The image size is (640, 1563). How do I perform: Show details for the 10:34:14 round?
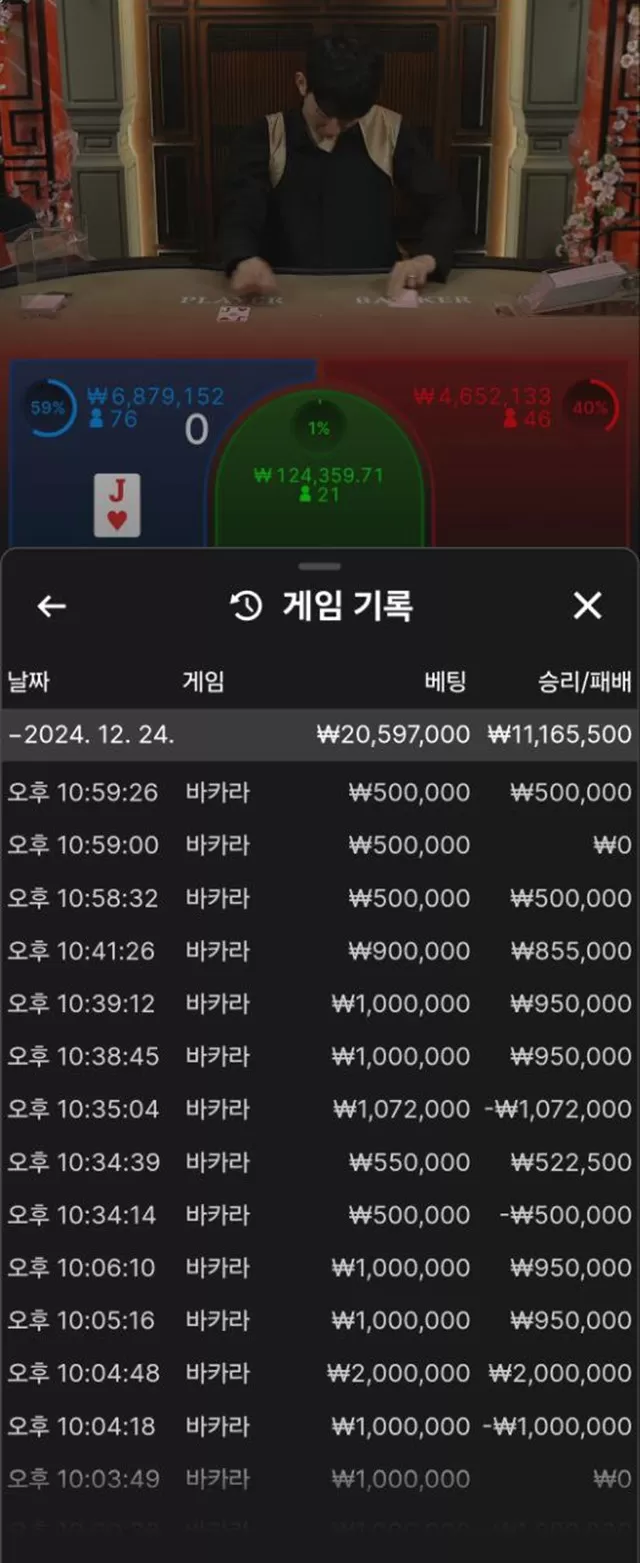click(x=319, y=1215)
